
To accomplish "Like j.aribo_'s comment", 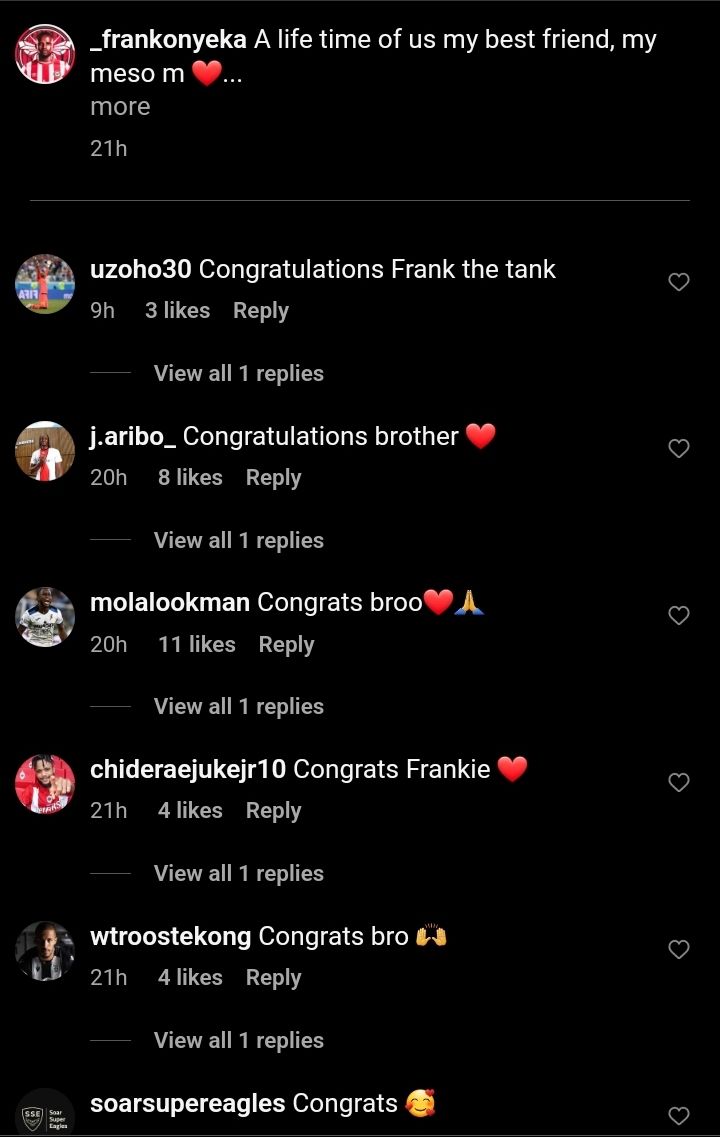I will click(x=679, y=449).
